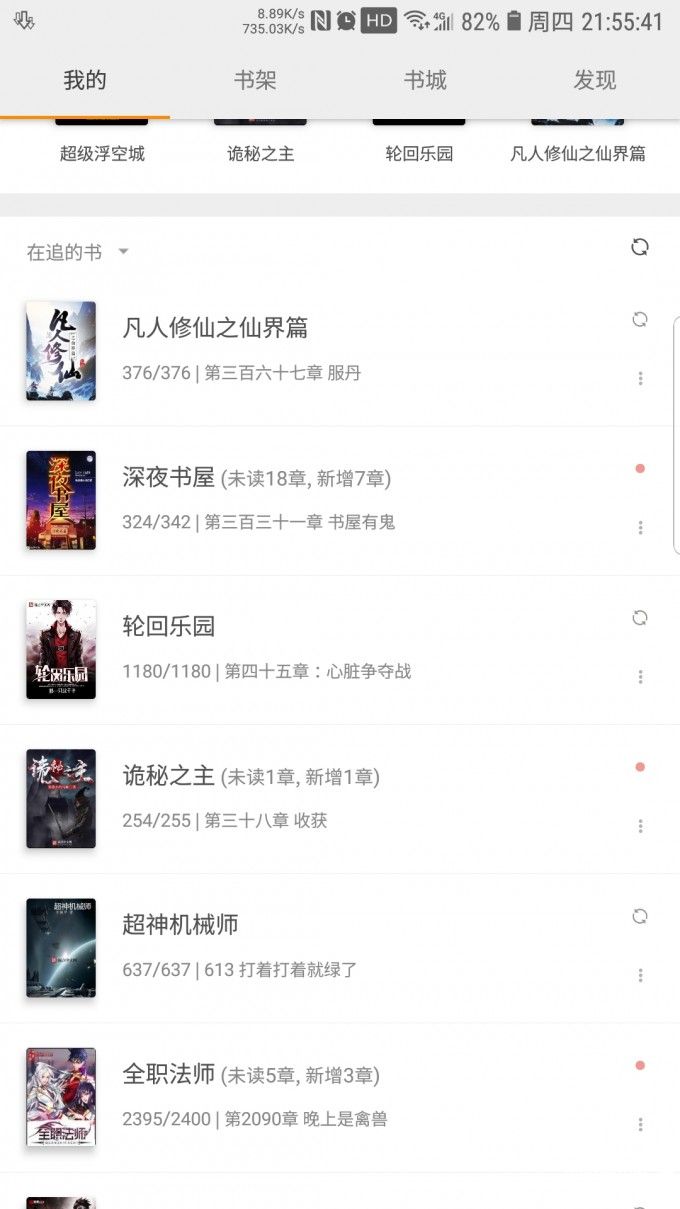Image resolution: width=680 pixels, height=1209 pixels.
Task: Open more options for 凡人修仙之仙界篇
Action: tap(640, 378)
